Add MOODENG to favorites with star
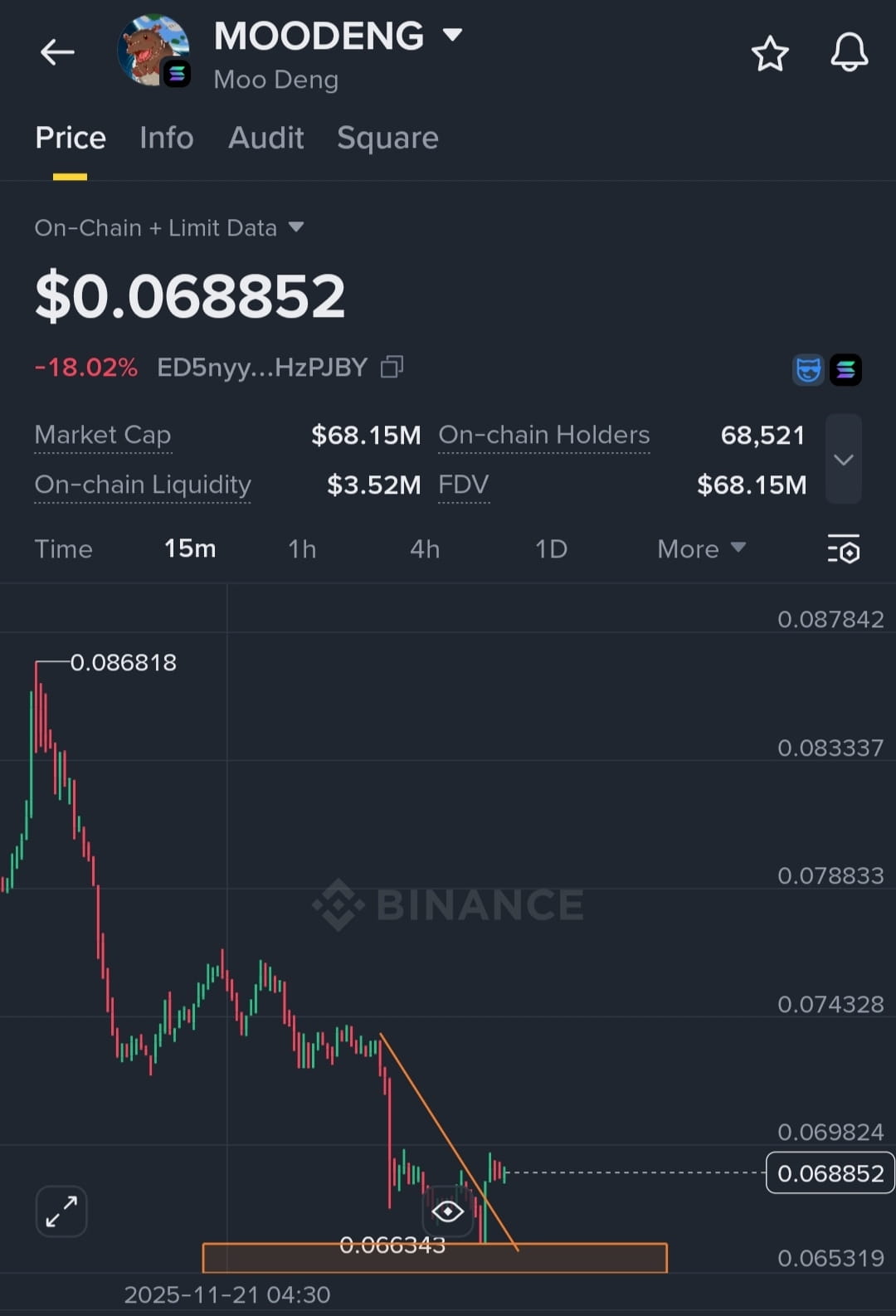896x1316 pixels. coord(769,54)
